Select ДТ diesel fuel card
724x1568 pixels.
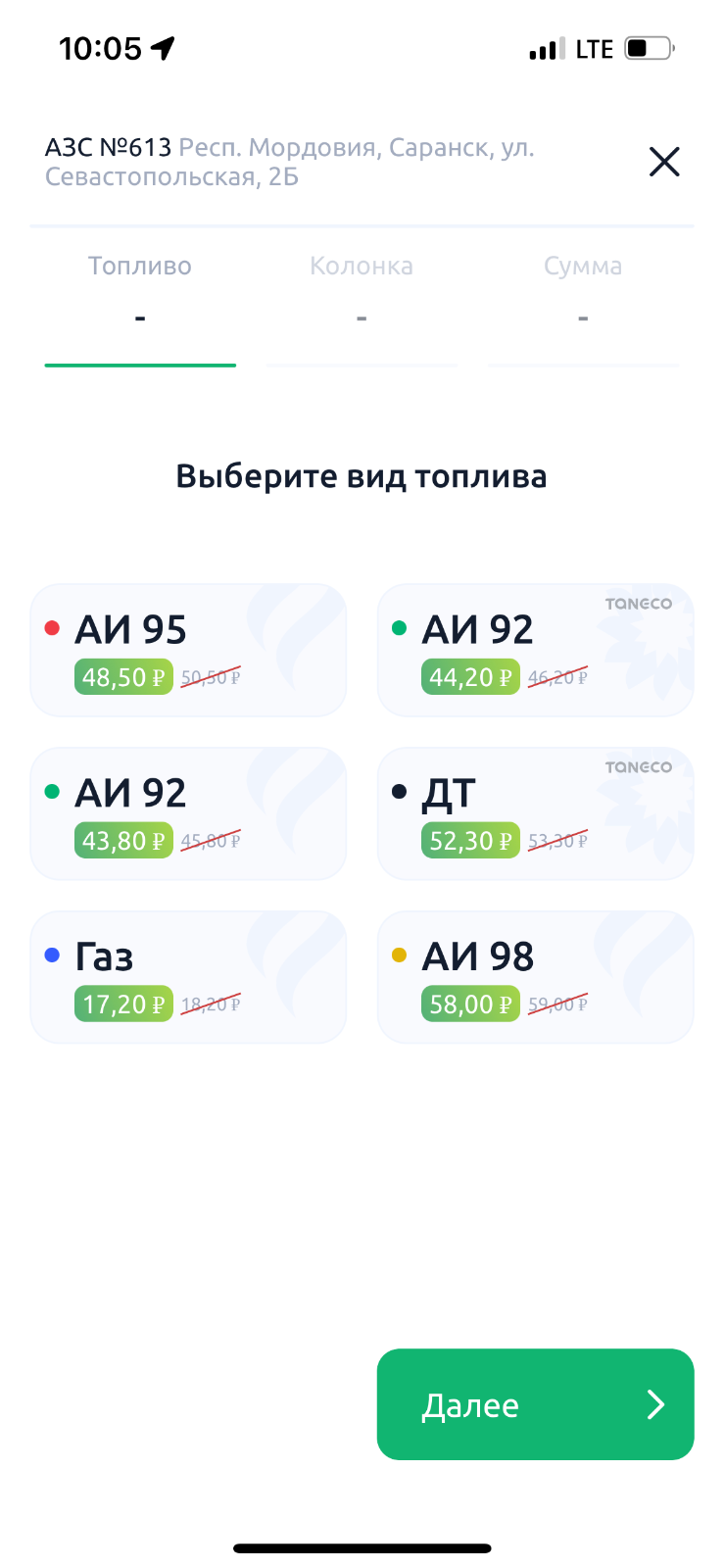pyautogui.click(x=535, y=813)
